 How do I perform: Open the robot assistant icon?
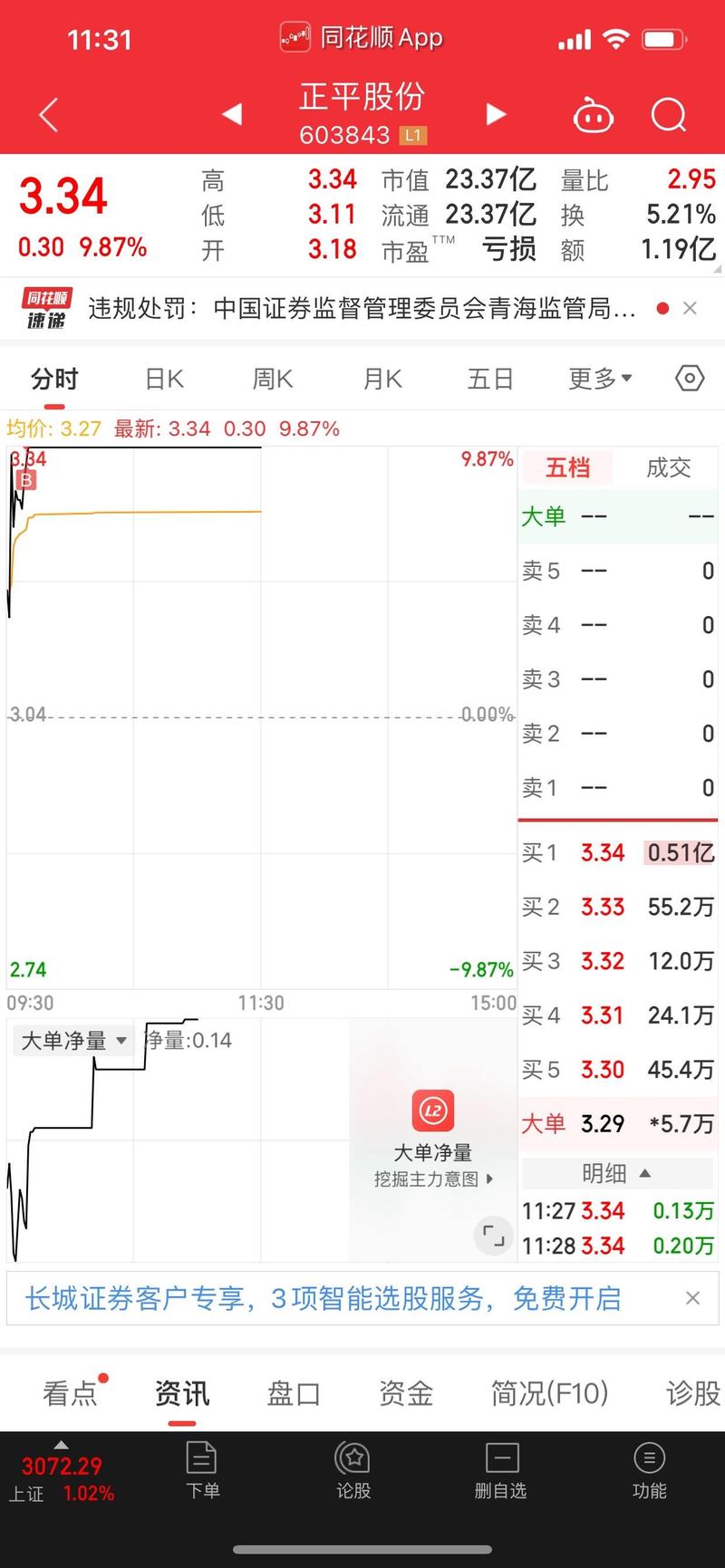click(594, 116)
